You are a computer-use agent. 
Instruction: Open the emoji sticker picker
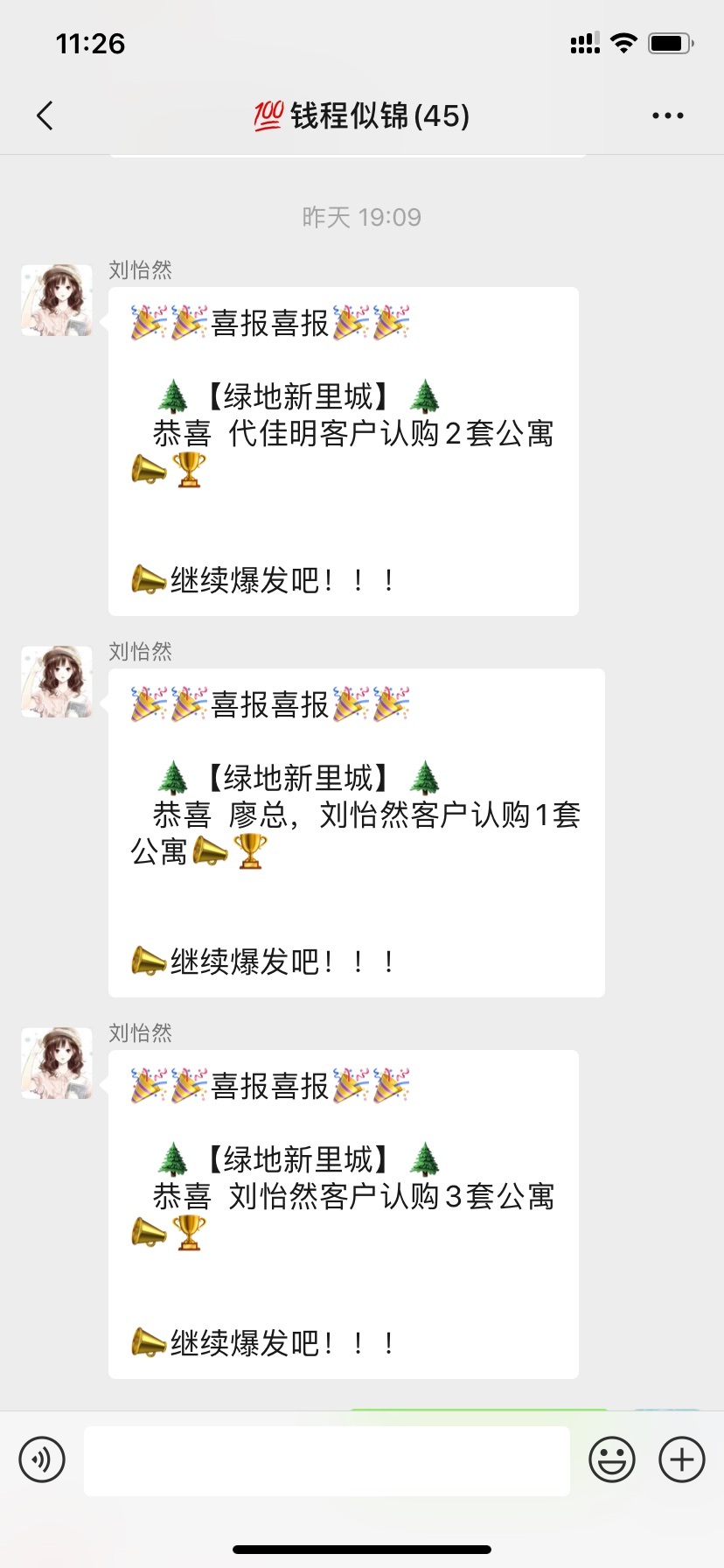(x=612, y=1459)
